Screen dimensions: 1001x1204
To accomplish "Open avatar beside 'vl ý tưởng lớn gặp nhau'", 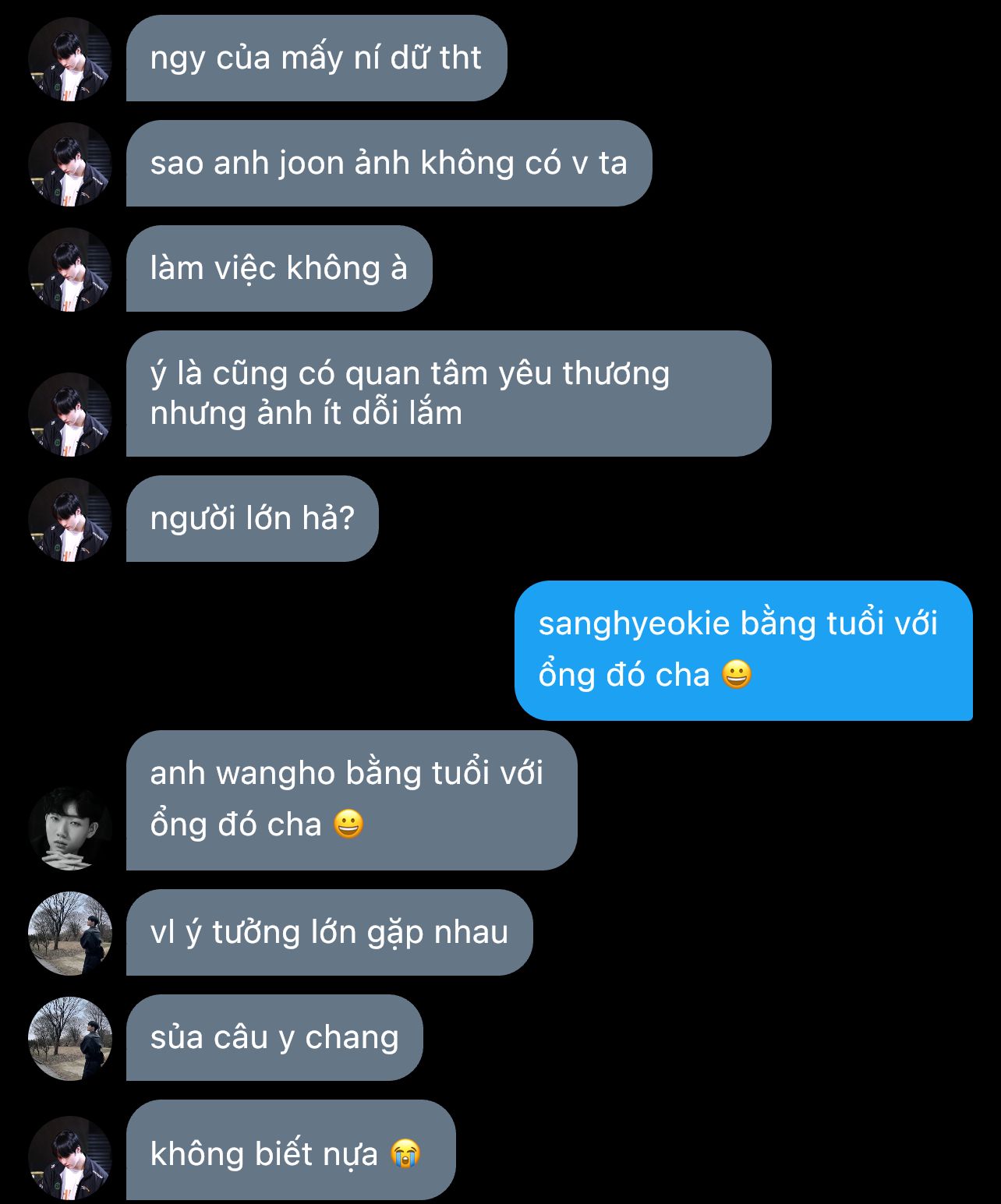I will pos(70,933).
